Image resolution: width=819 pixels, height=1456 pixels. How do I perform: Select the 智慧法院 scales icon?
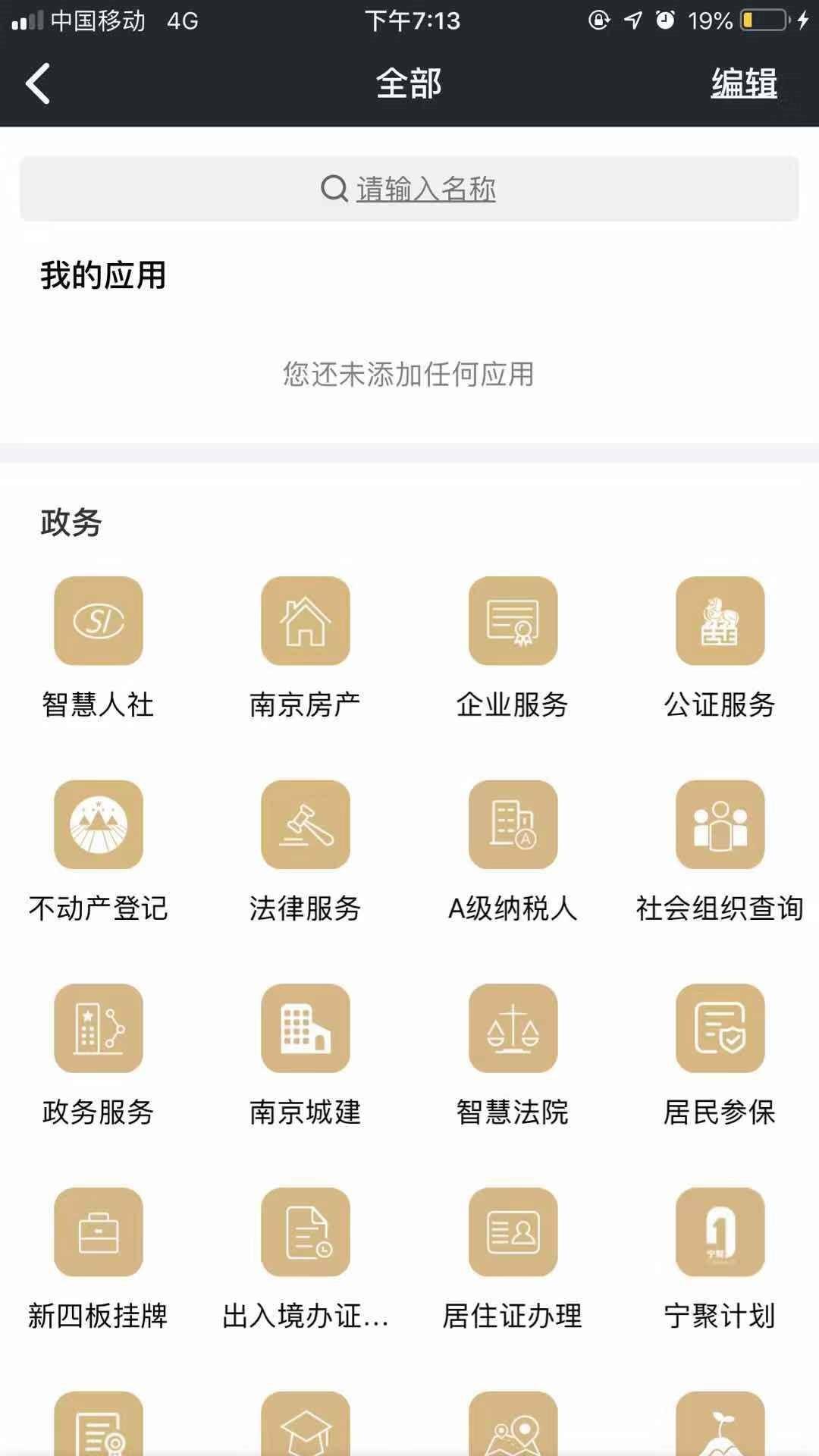[513, 1028]
